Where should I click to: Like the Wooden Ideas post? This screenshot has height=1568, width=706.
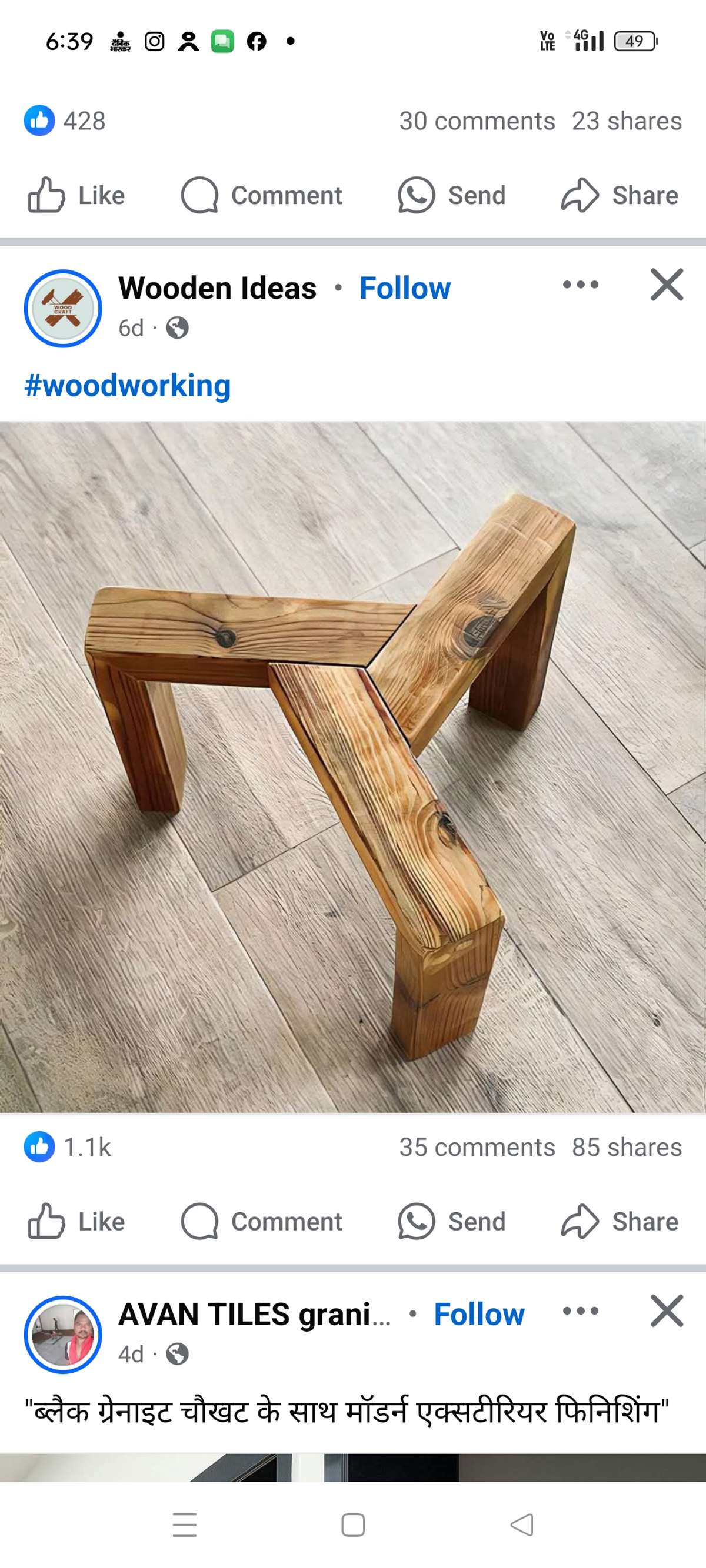76,1222
